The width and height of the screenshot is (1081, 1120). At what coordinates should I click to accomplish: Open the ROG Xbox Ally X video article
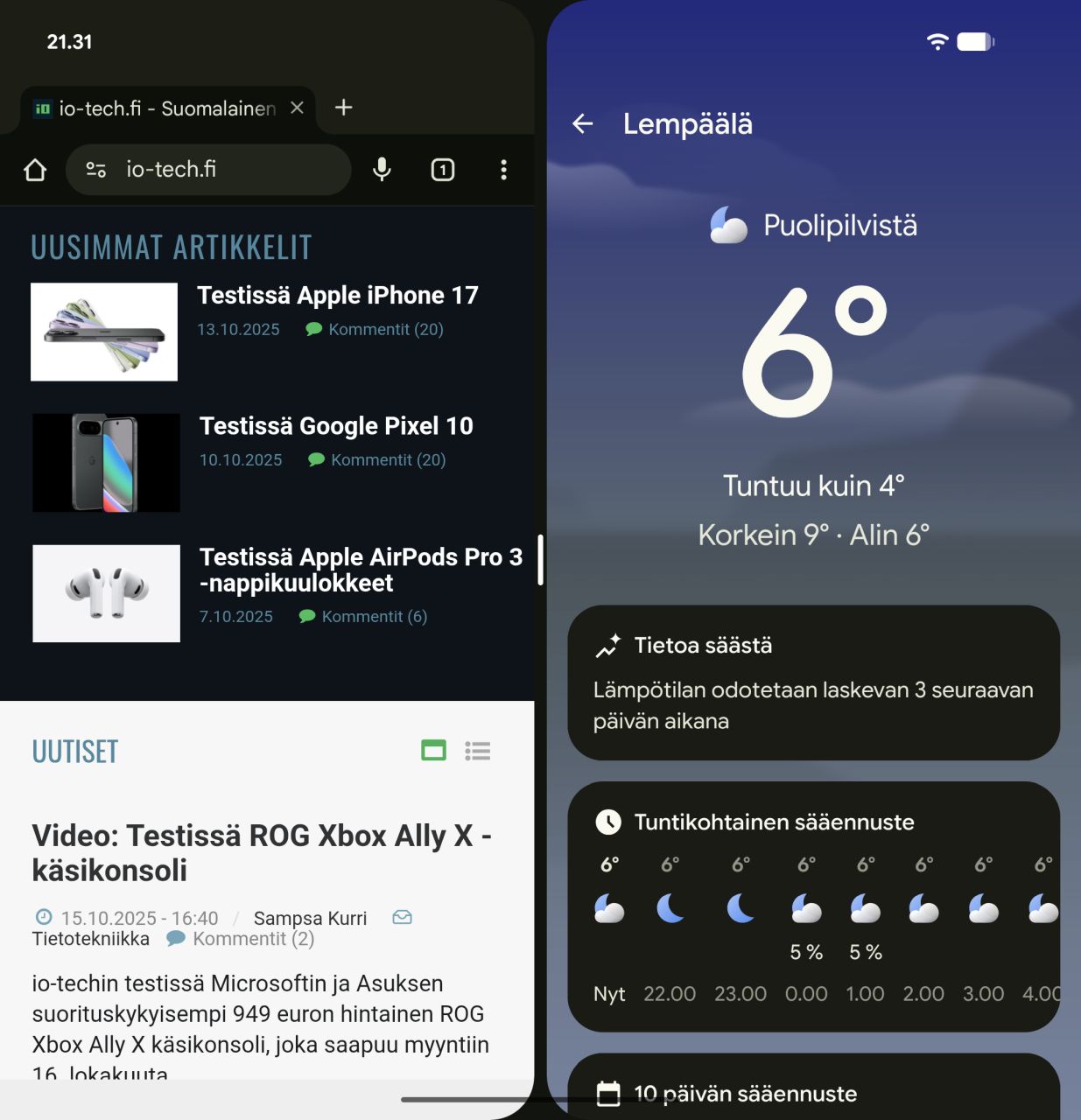pos(261,852)
